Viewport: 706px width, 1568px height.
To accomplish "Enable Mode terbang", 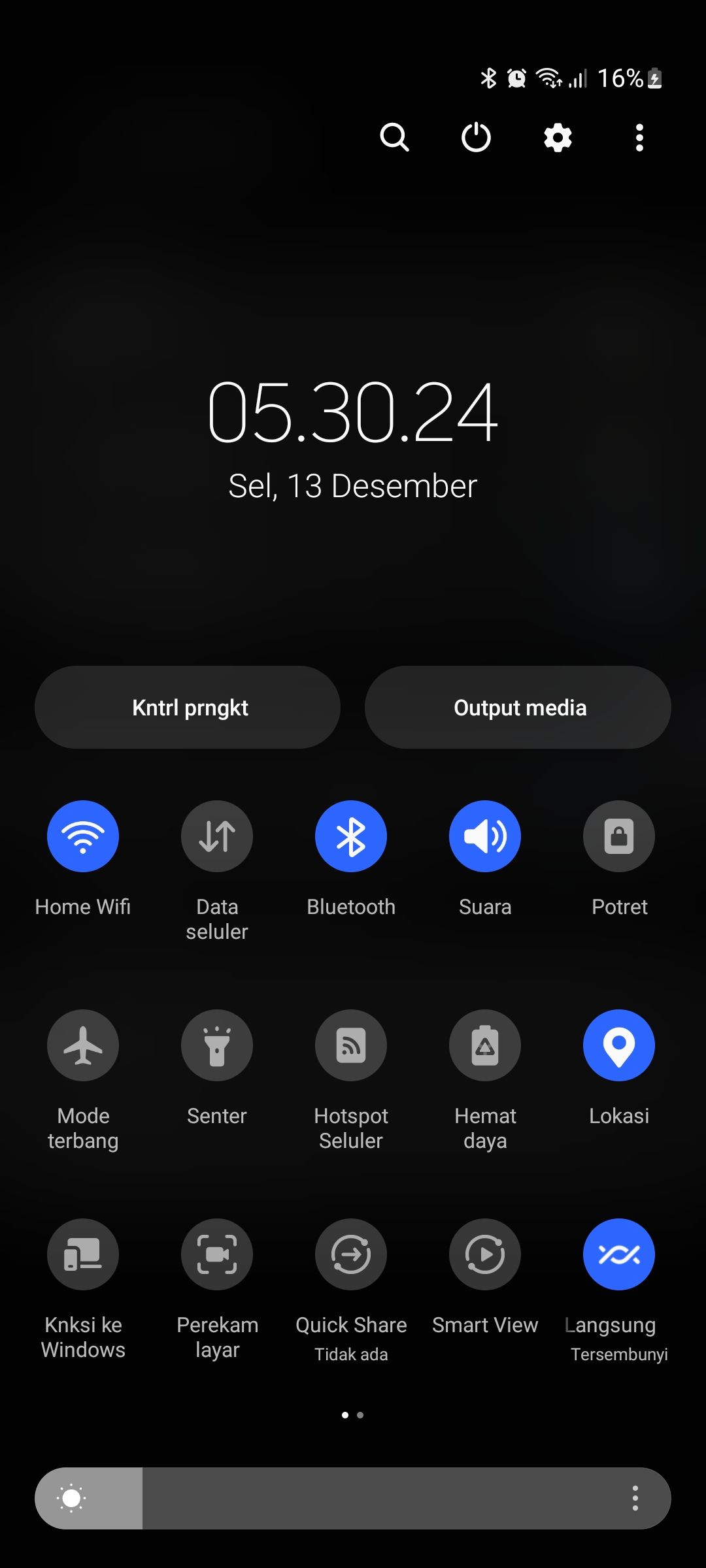I will point(82,1045).
